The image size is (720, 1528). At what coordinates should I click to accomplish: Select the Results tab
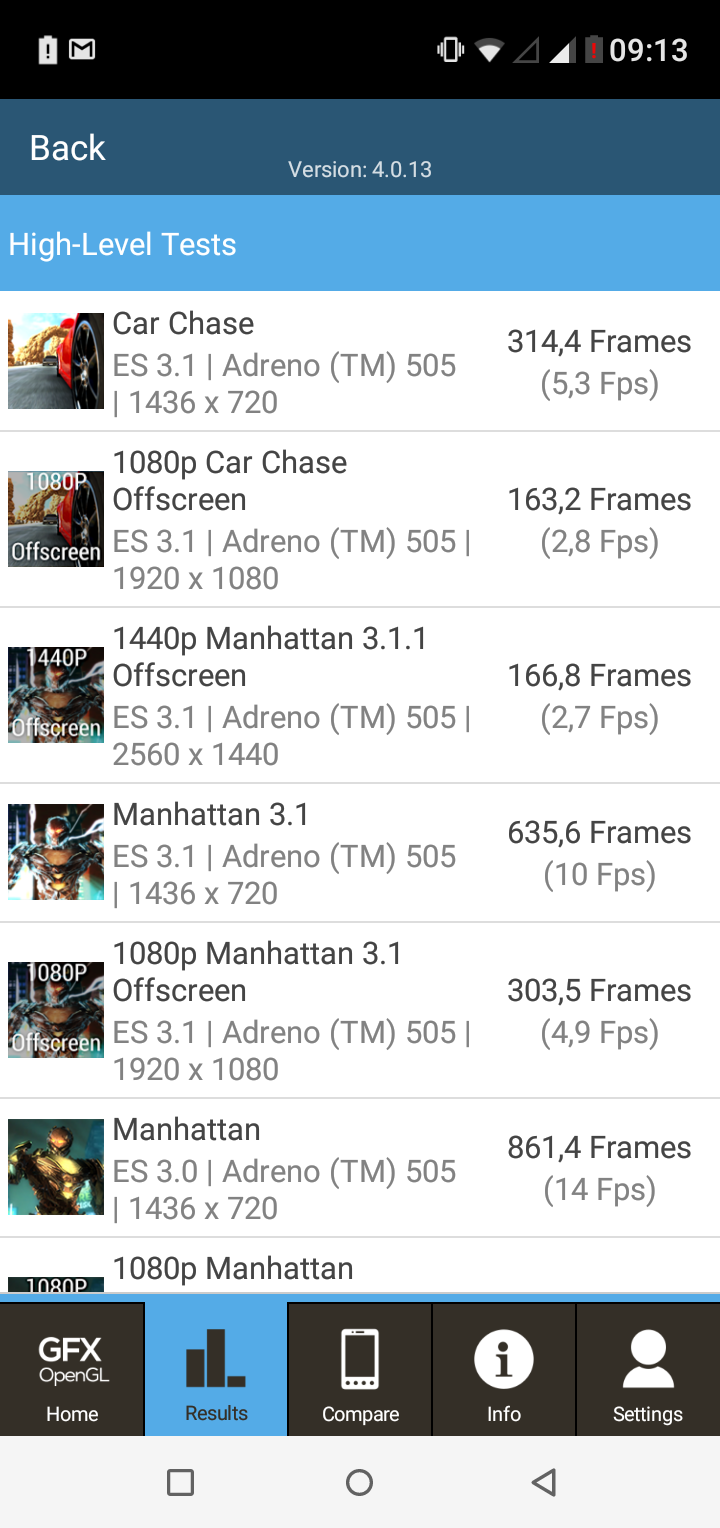tap(216, 1369)
